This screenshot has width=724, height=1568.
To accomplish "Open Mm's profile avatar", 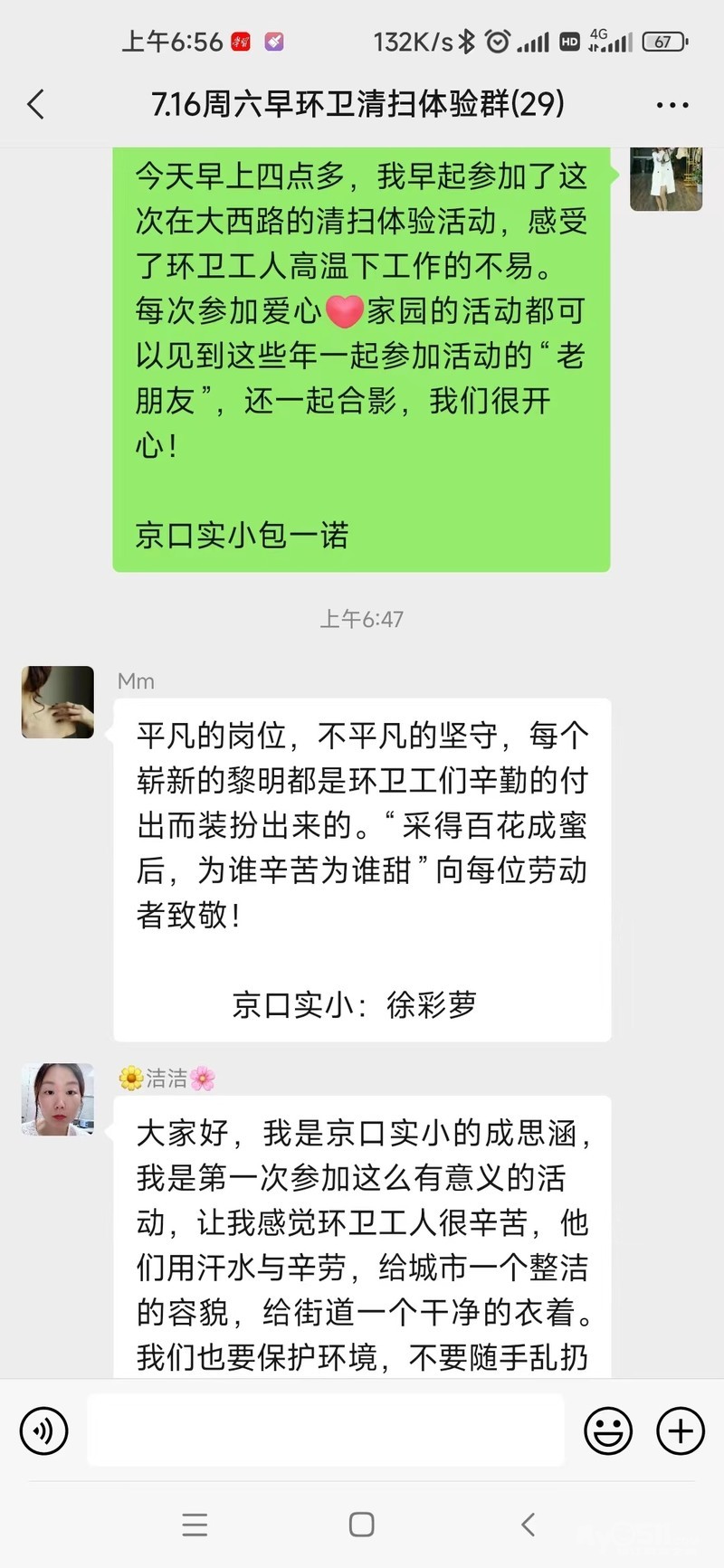I will pos(58,702).
